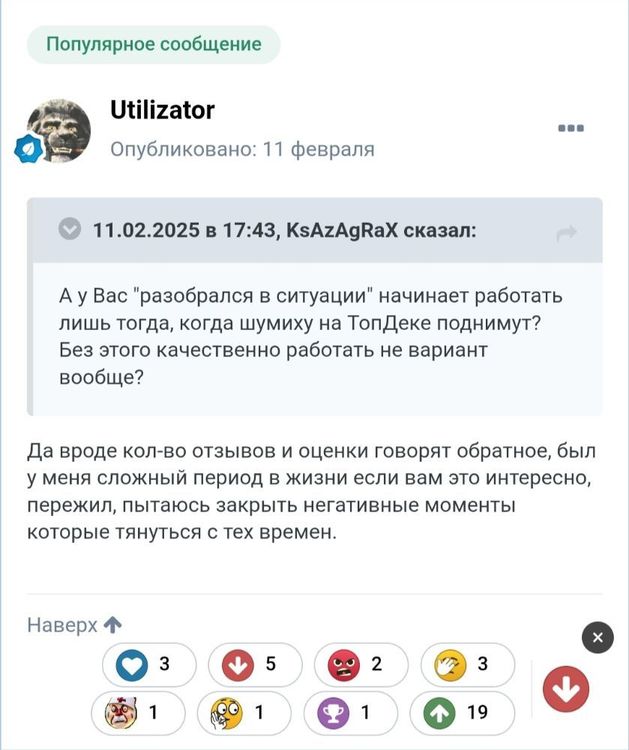Collapse the KsAzAgRaX quote block

point(70,231)
